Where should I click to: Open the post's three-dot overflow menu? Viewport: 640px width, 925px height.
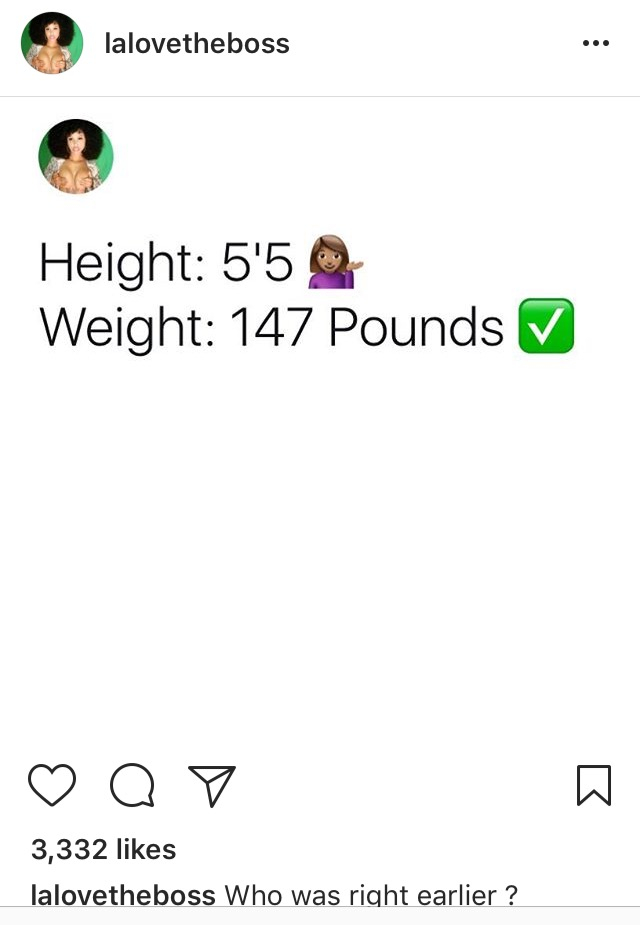click(595, 43)
